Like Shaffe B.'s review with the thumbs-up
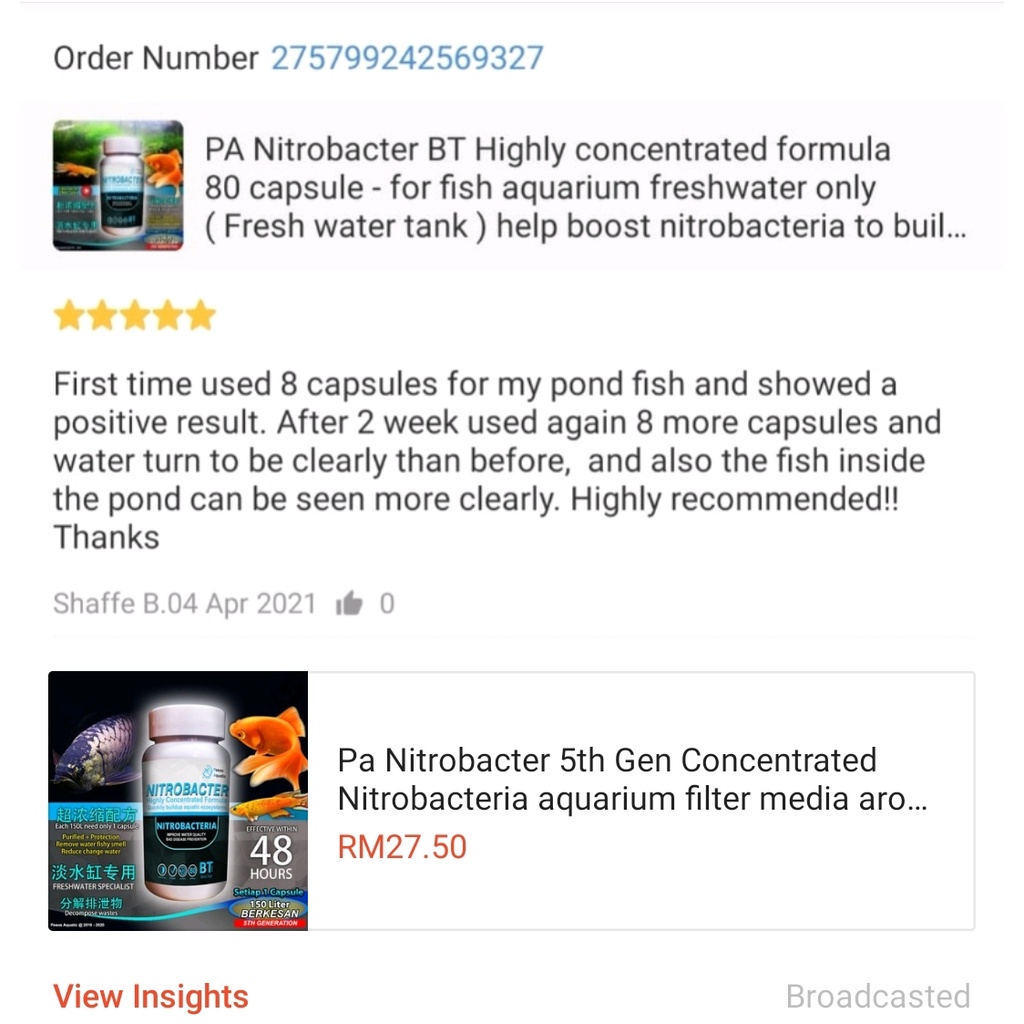Image resolution: width=1024 pixels, height=1024 pixels. pyautogui.click(x=349, y=604)
